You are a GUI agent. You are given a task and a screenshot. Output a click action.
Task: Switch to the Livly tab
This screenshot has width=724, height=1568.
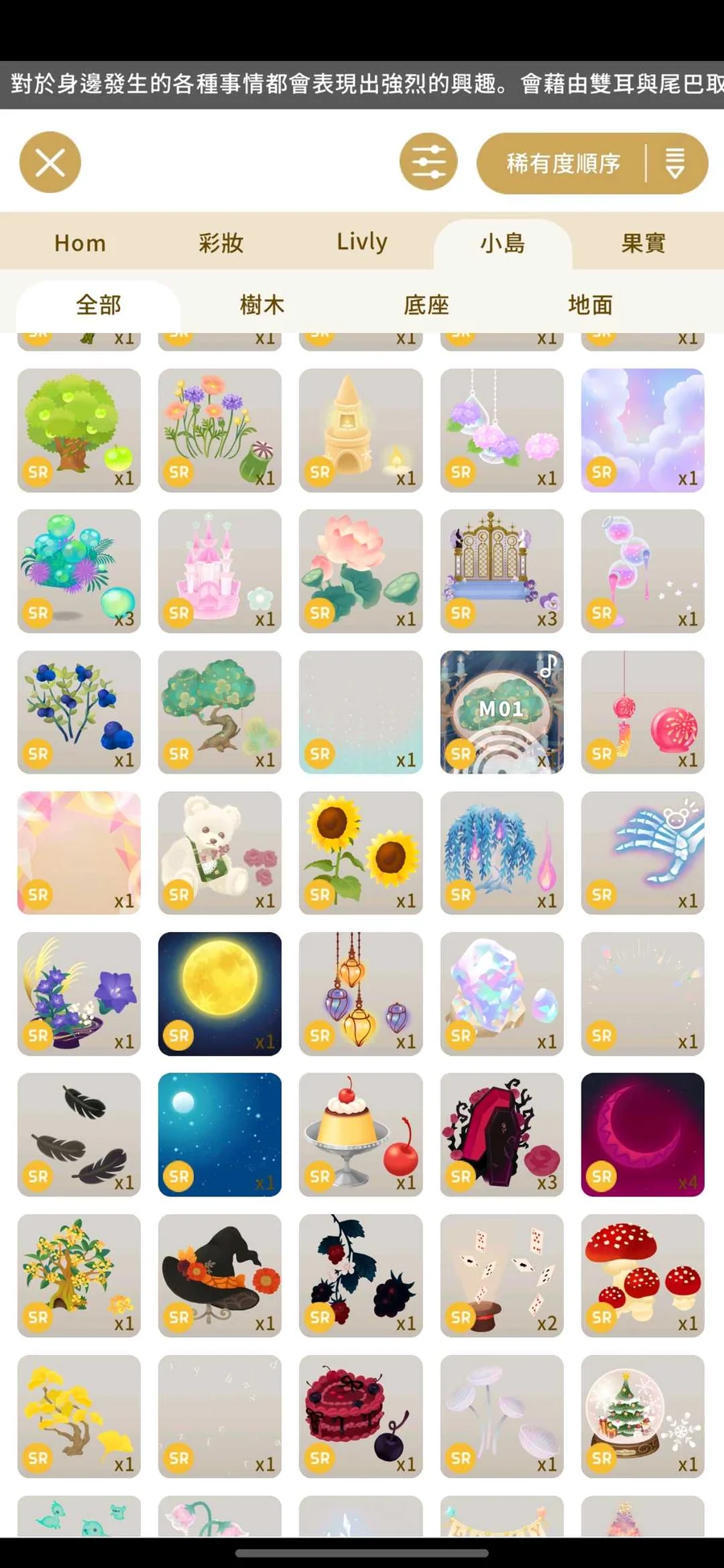[x=362, y=243]
